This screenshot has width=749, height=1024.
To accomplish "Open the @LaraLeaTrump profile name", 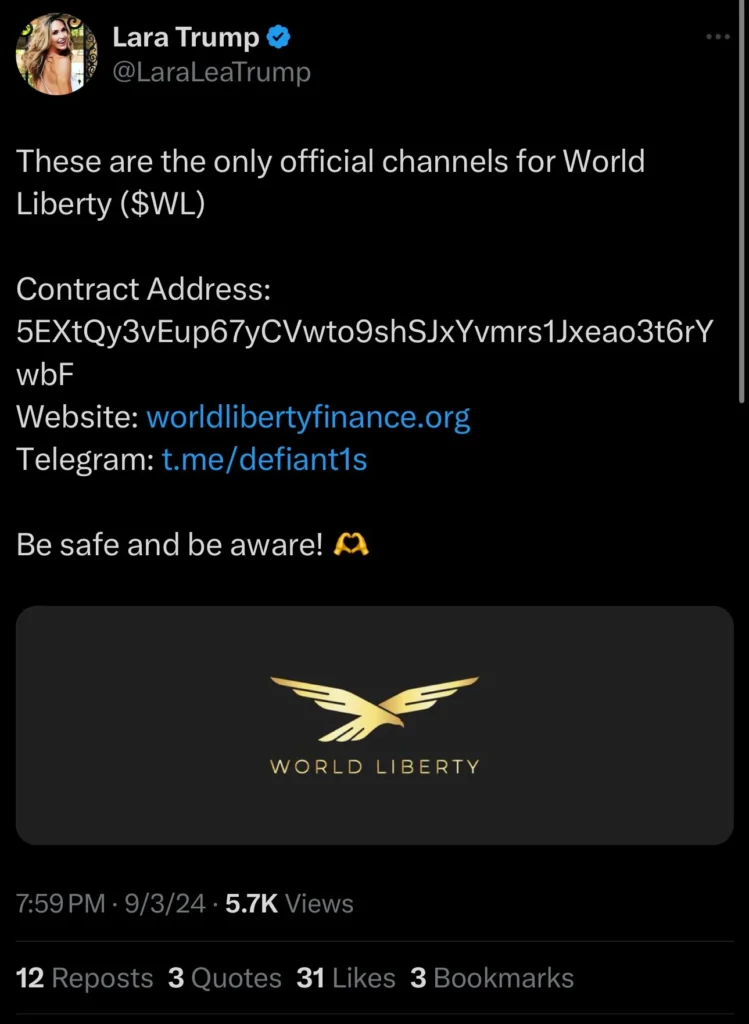I will click(x=211, y=73).
